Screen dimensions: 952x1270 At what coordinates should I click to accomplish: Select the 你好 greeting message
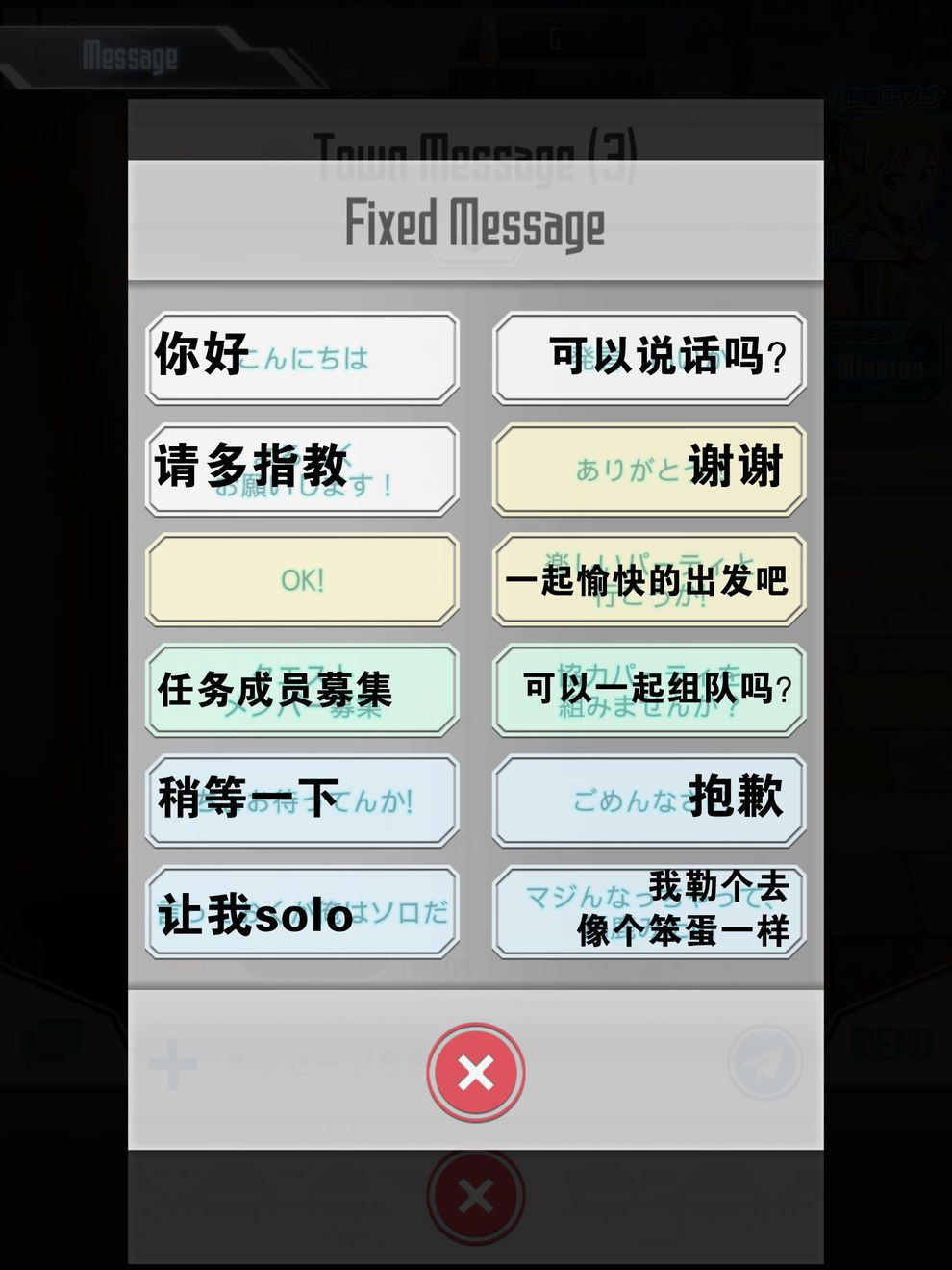[x=301, y=358]
